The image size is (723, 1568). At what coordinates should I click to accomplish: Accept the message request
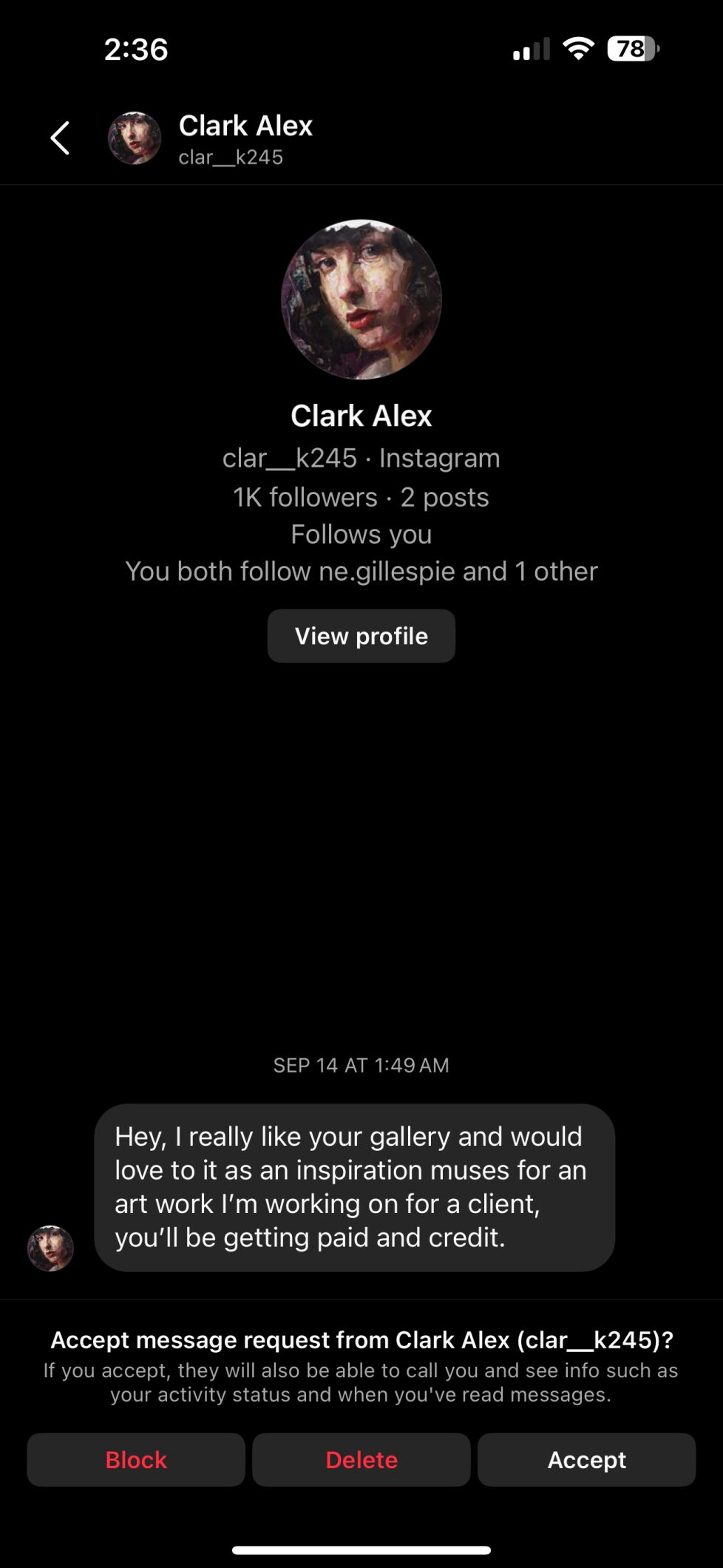pos(586,1459)
